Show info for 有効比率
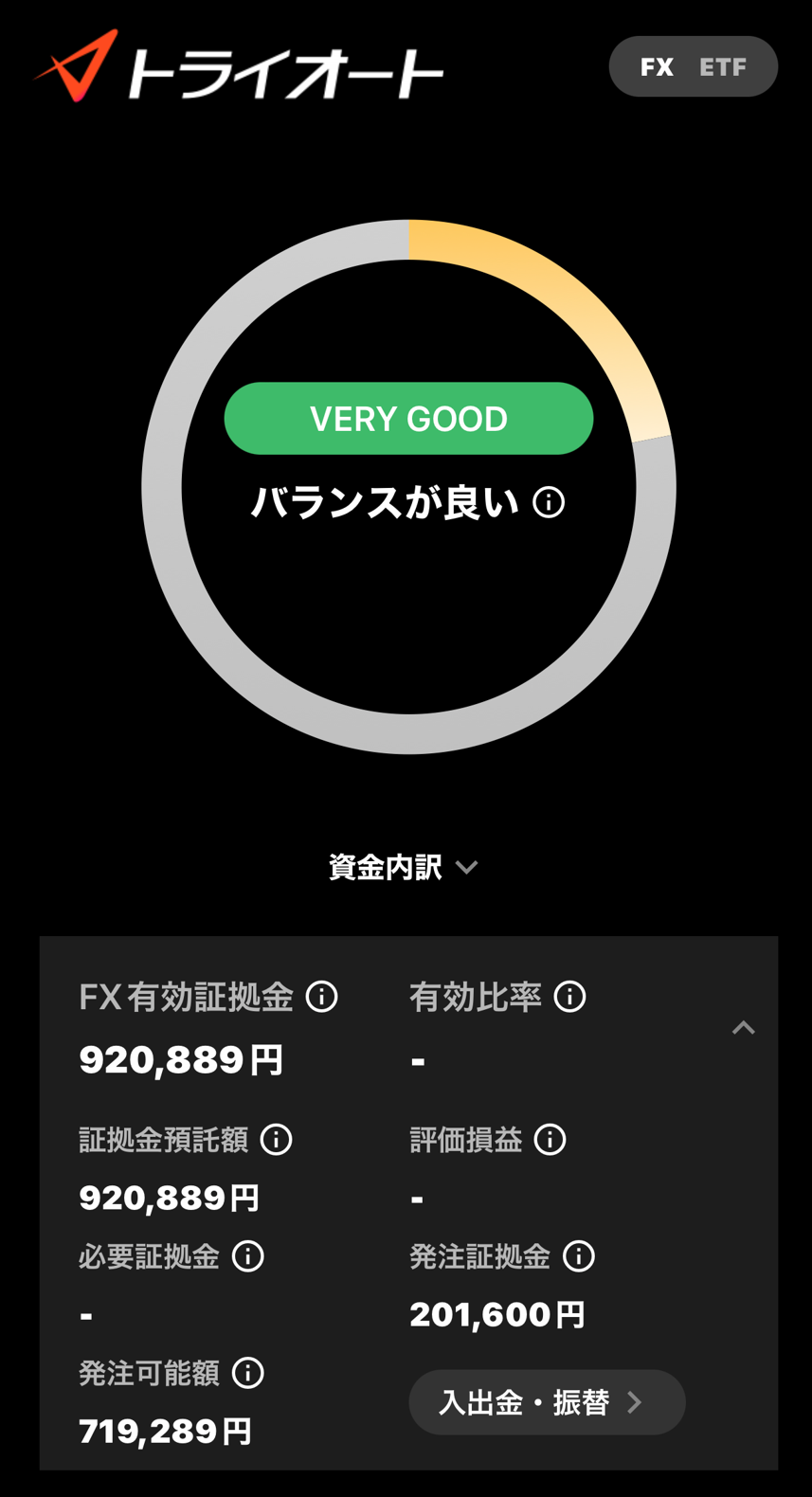Screen dimensions: 812x1497 pyautogui.click(x=569, y=997)
